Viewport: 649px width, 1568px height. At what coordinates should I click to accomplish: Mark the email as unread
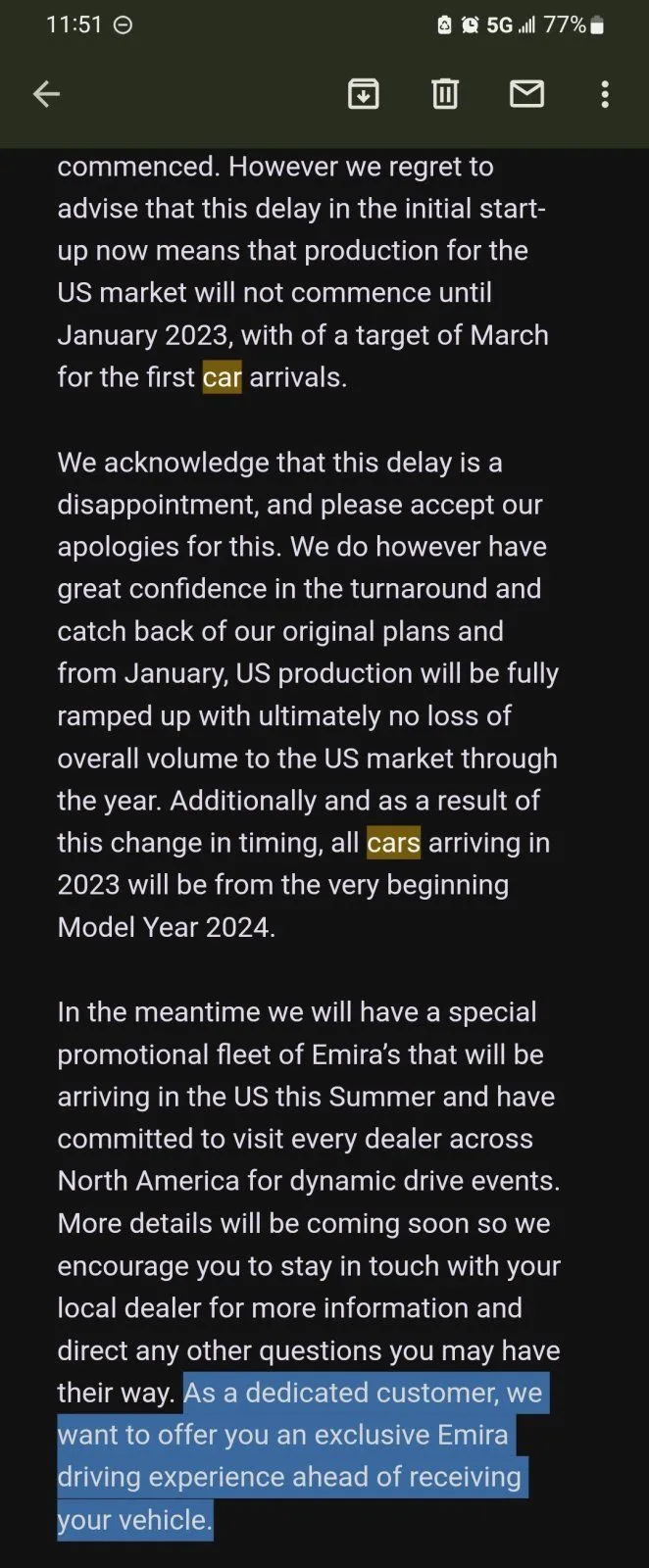point(526,94)
